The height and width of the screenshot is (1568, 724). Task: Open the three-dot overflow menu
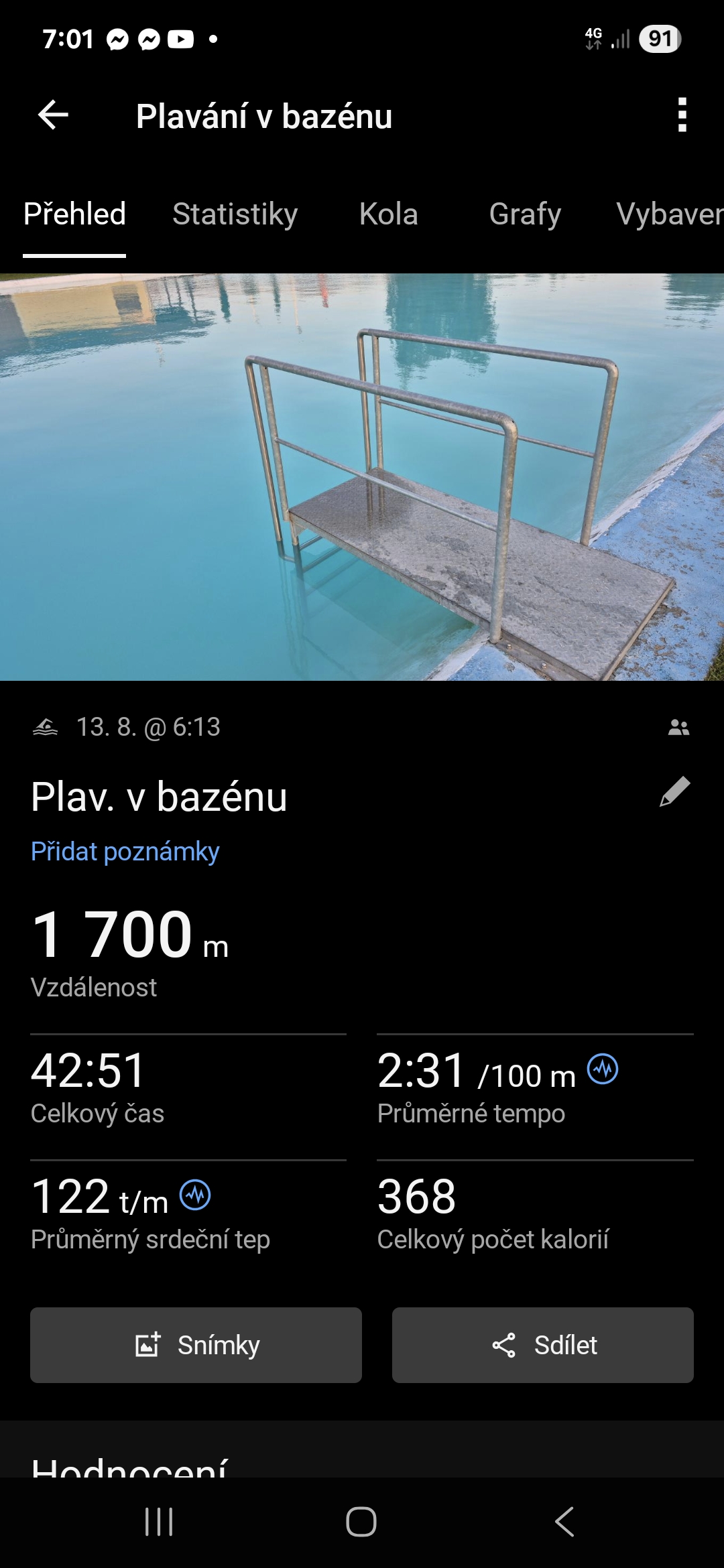click(x=682, y=115)
